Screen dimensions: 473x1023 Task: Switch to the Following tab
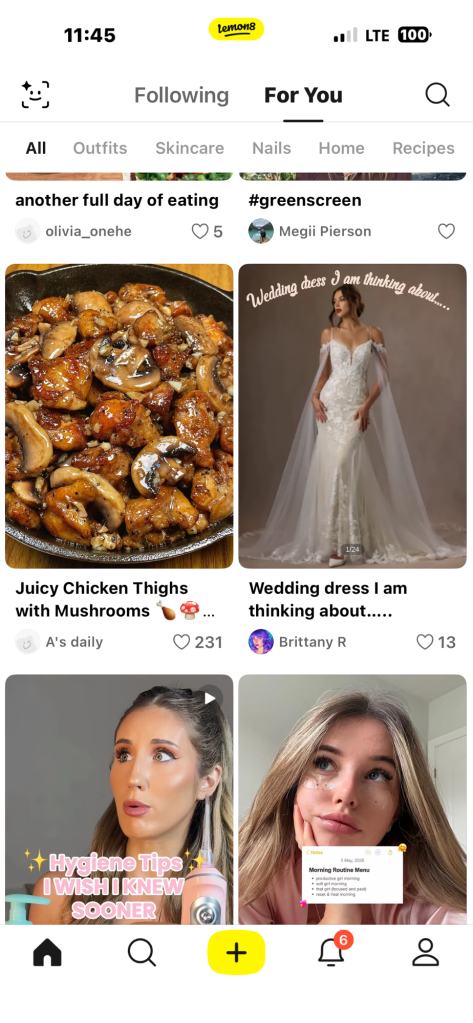181,95
